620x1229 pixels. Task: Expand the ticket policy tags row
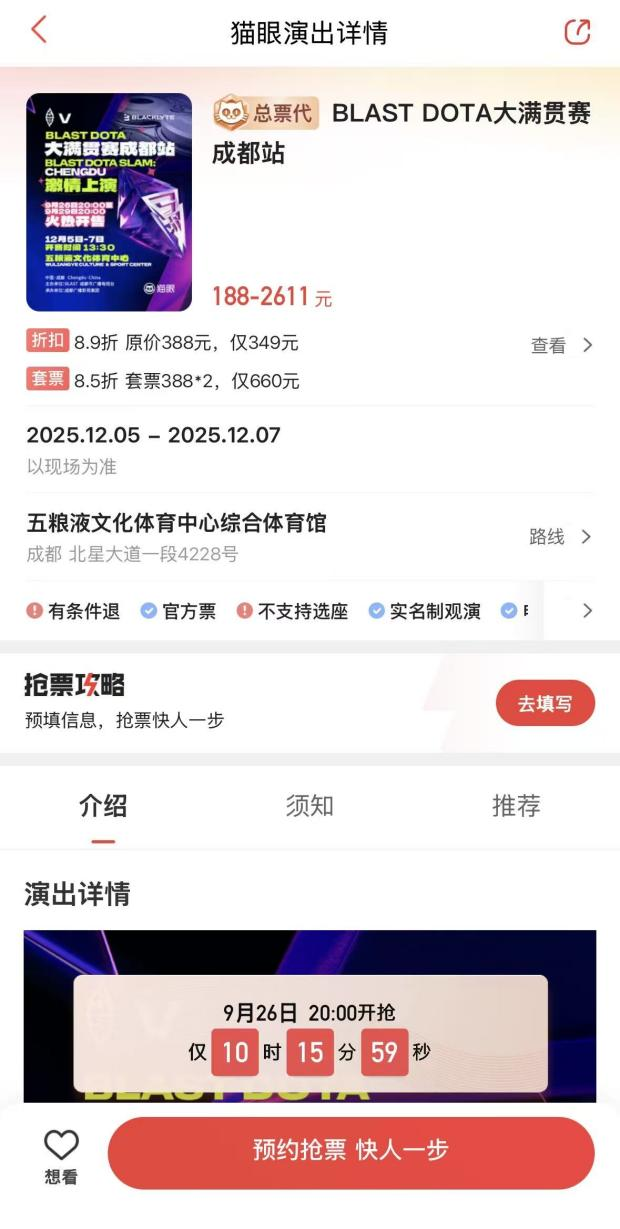pyautogui.click(x=587, y=610)
